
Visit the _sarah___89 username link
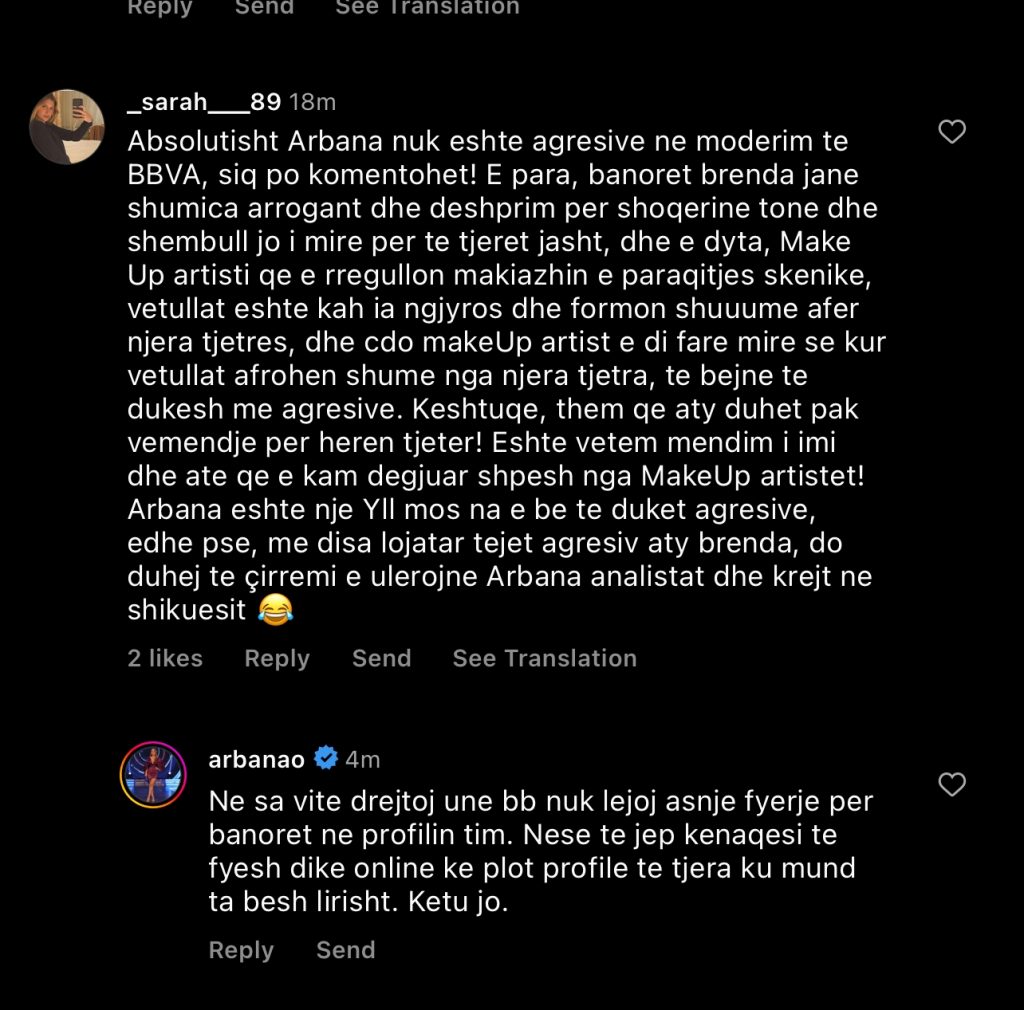204,102
